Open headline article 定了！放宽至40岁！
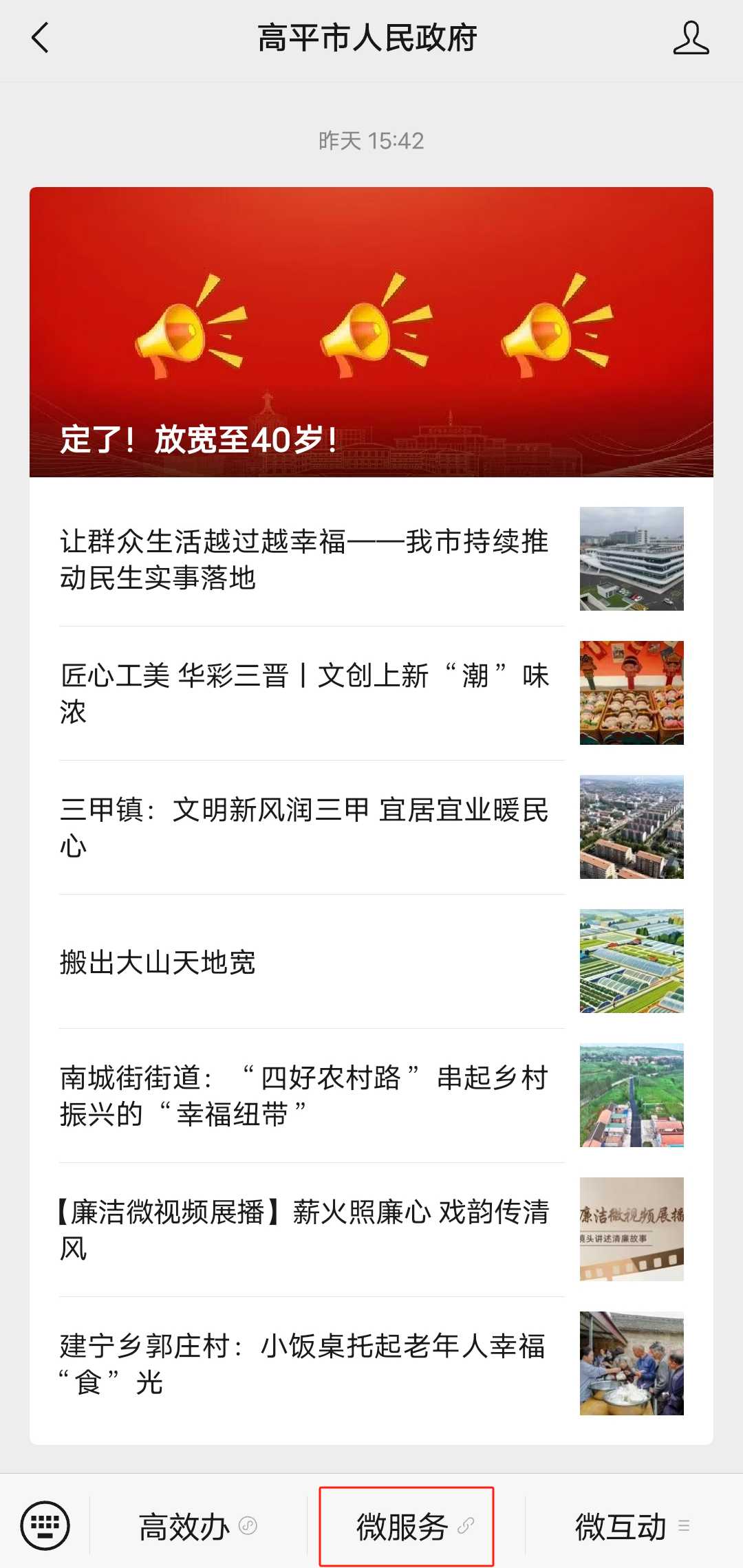Viewport: 743px width, 1568px height. 371,331
